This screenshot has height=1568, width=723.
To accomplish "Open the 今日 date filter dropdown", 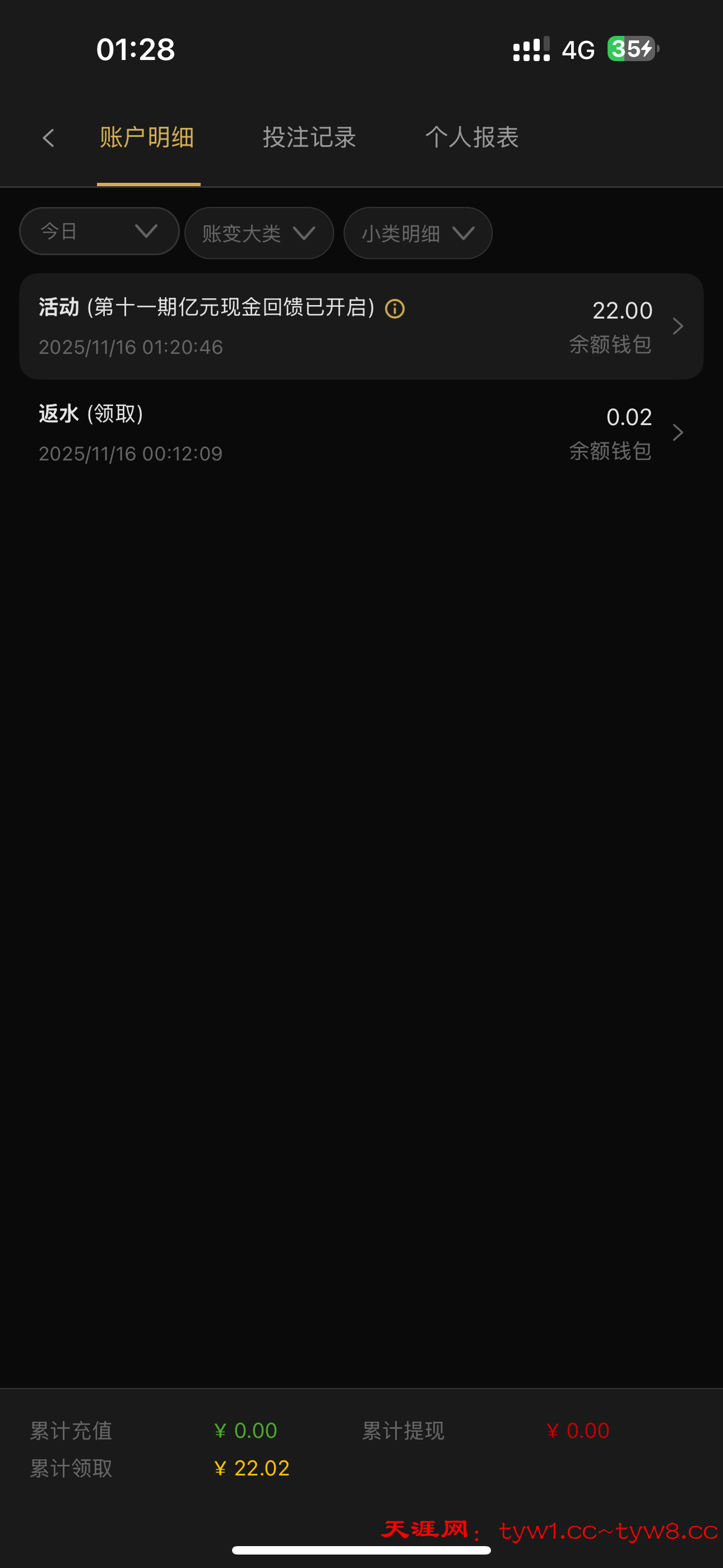I will tap(99, 231).
